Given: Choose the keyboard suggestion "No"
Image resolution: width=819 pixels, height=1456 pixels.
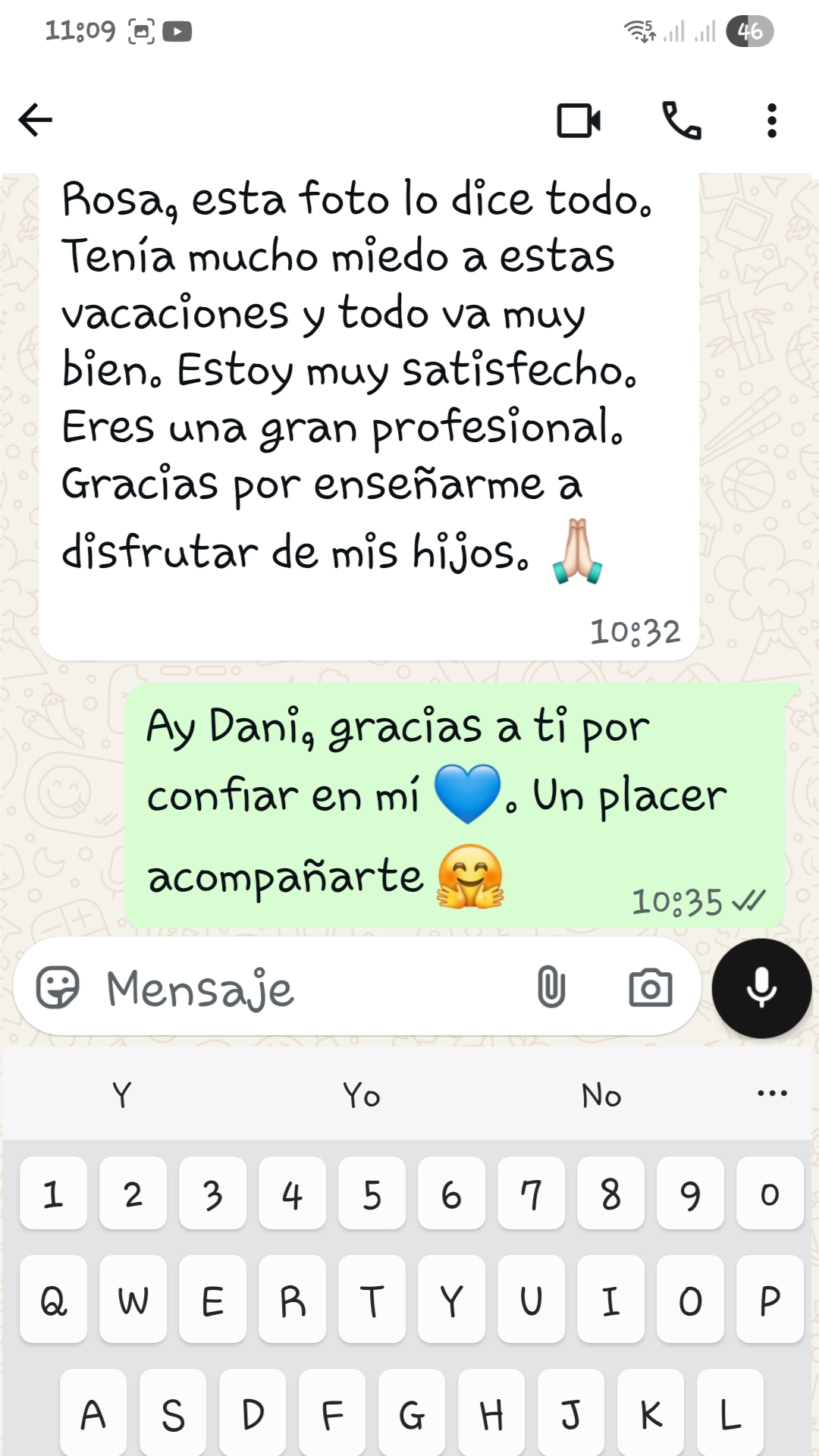Looking at the screenshot, I should 601,1095.
